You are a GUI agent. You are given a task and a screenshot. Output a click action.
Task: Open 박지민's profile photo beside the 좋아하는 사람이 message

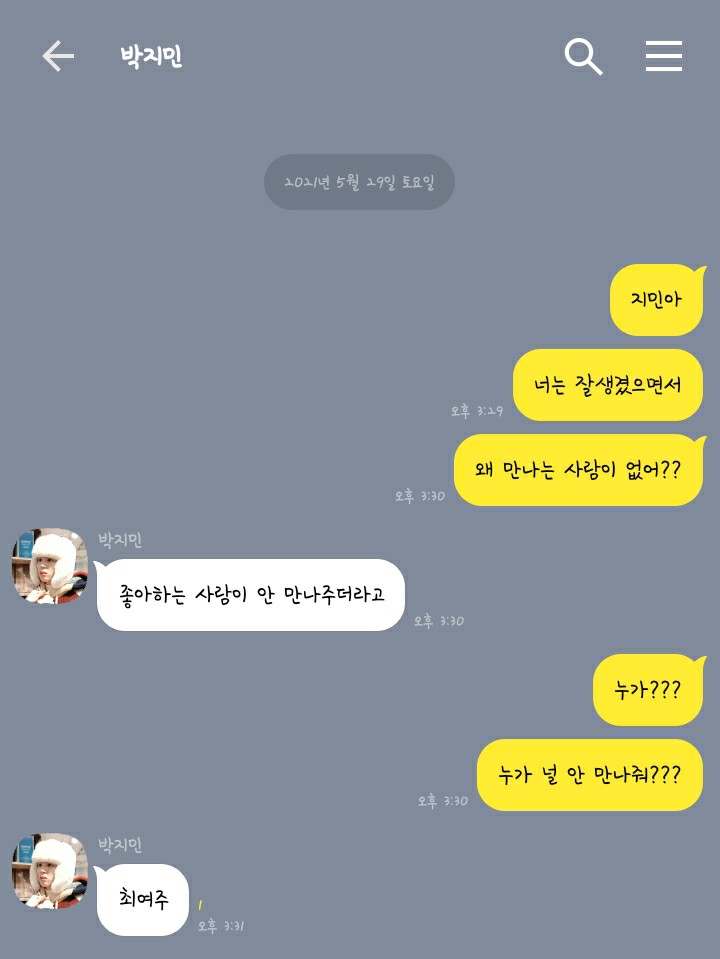click(x=50, y=566)
